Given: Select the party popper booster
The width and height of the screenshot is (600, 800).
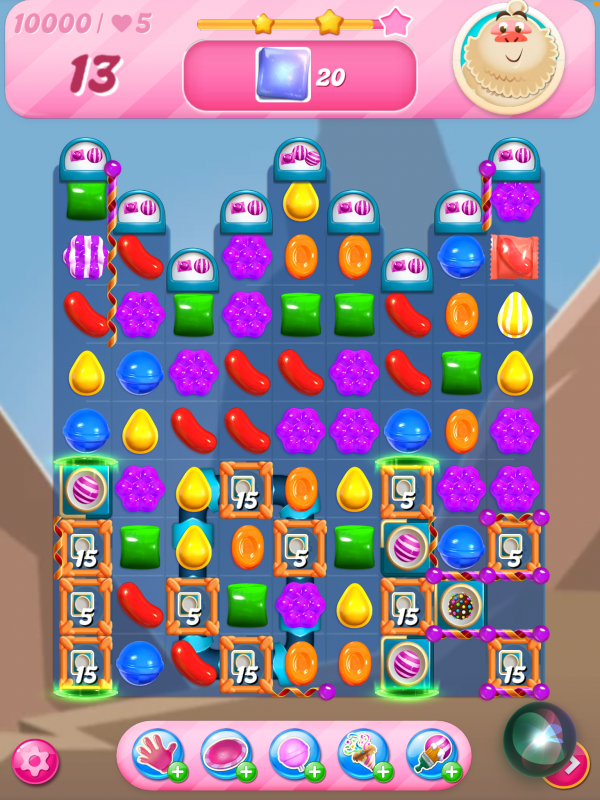Looking at the screenshot, I should [x=362, y=754].
